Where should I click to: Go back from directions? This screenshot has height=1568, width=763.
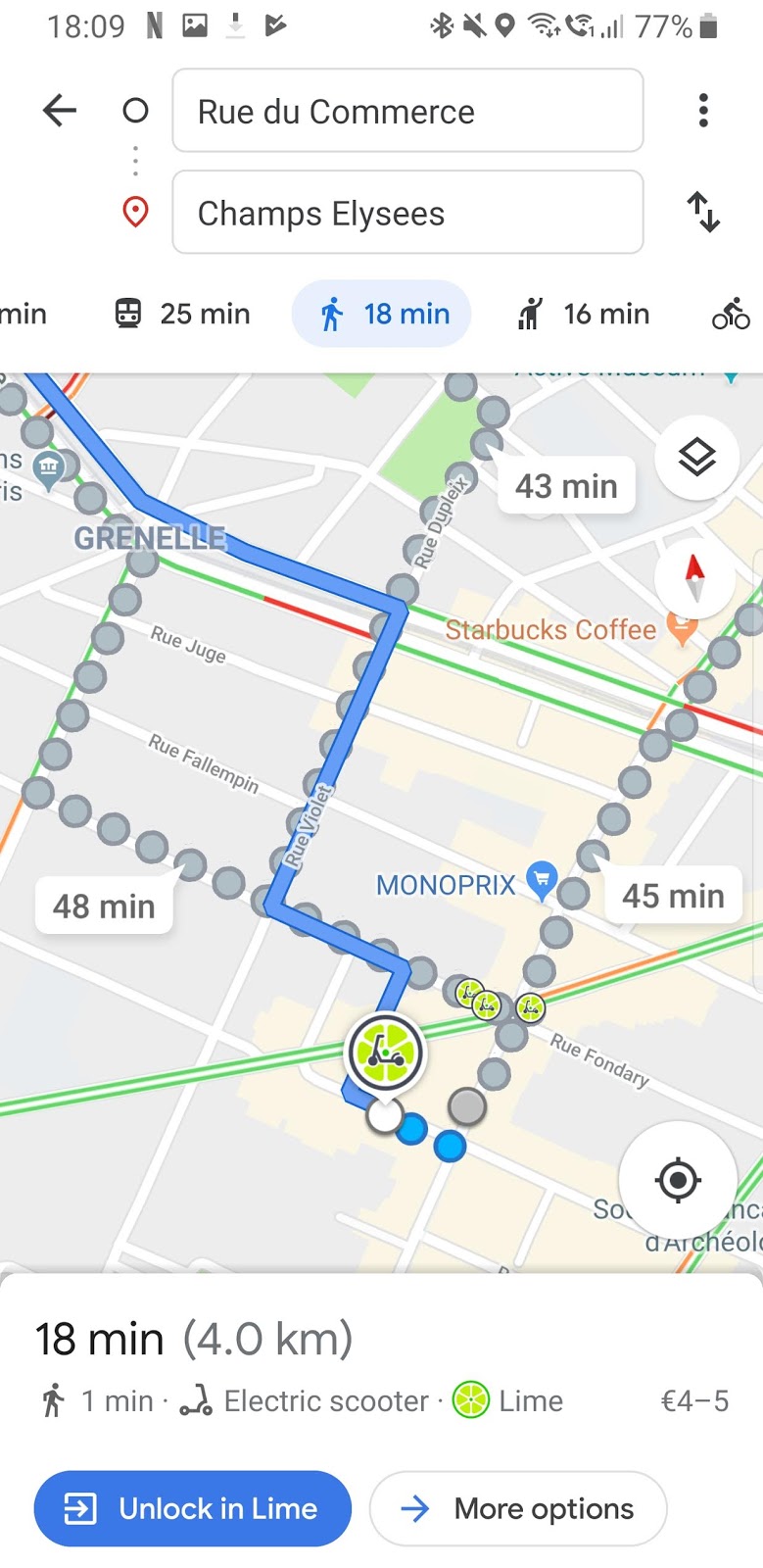tap(60, 111)
